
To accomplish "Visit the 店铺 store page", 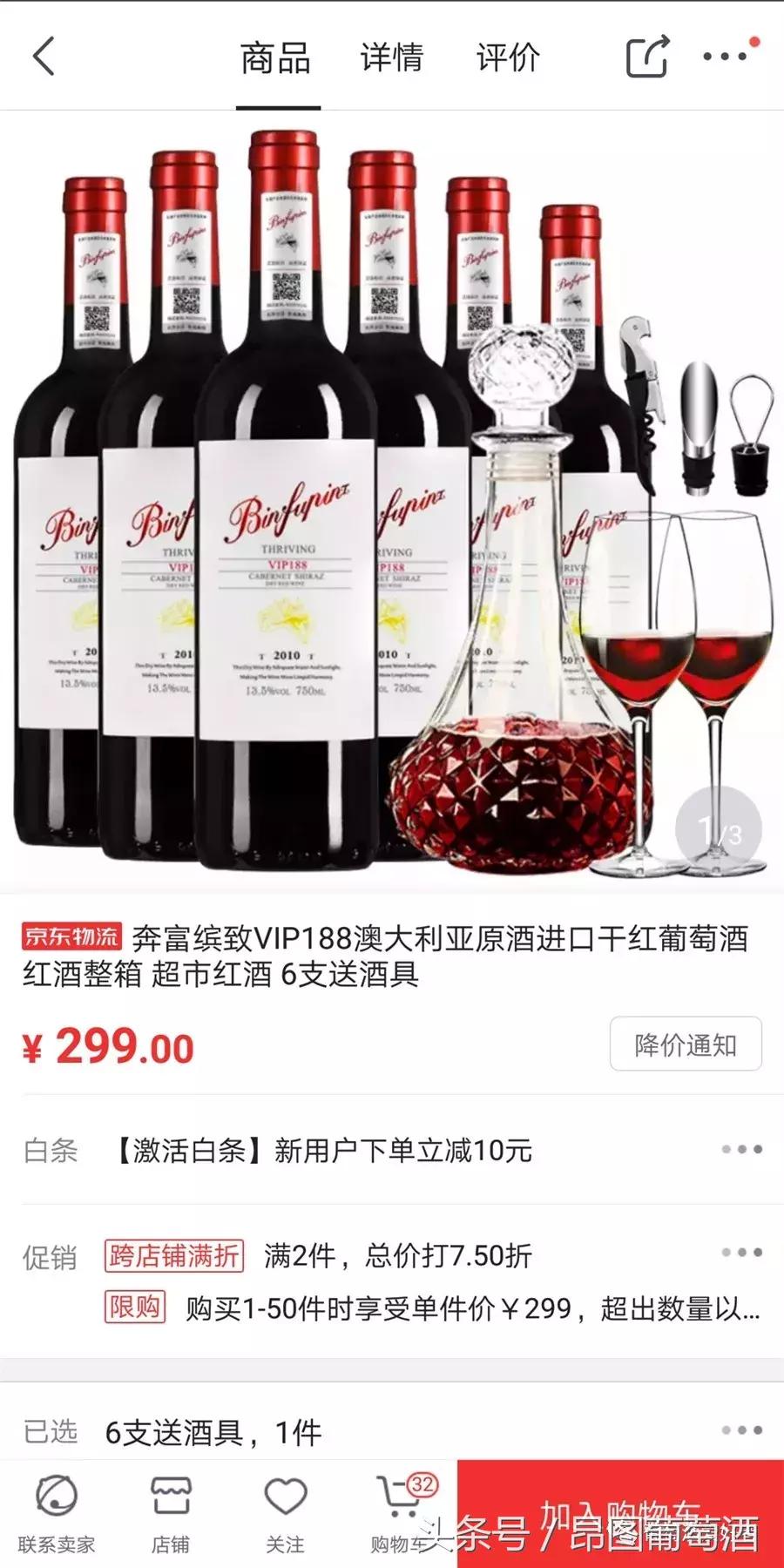I will click(171, 1516).
